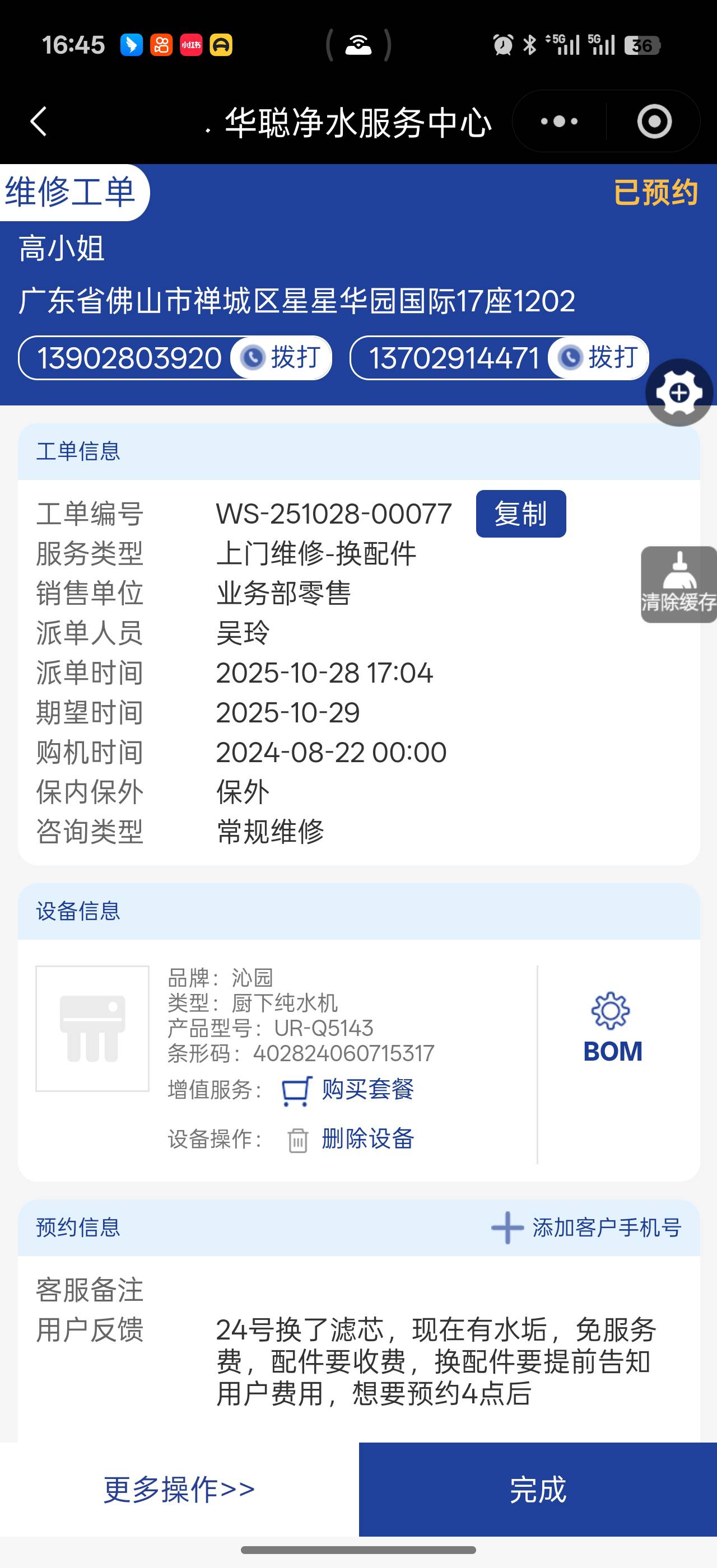The height and width of the screenshot is (1568, 717).
Task: Tap 完成 to complete the order
Action: [537, 1489]
